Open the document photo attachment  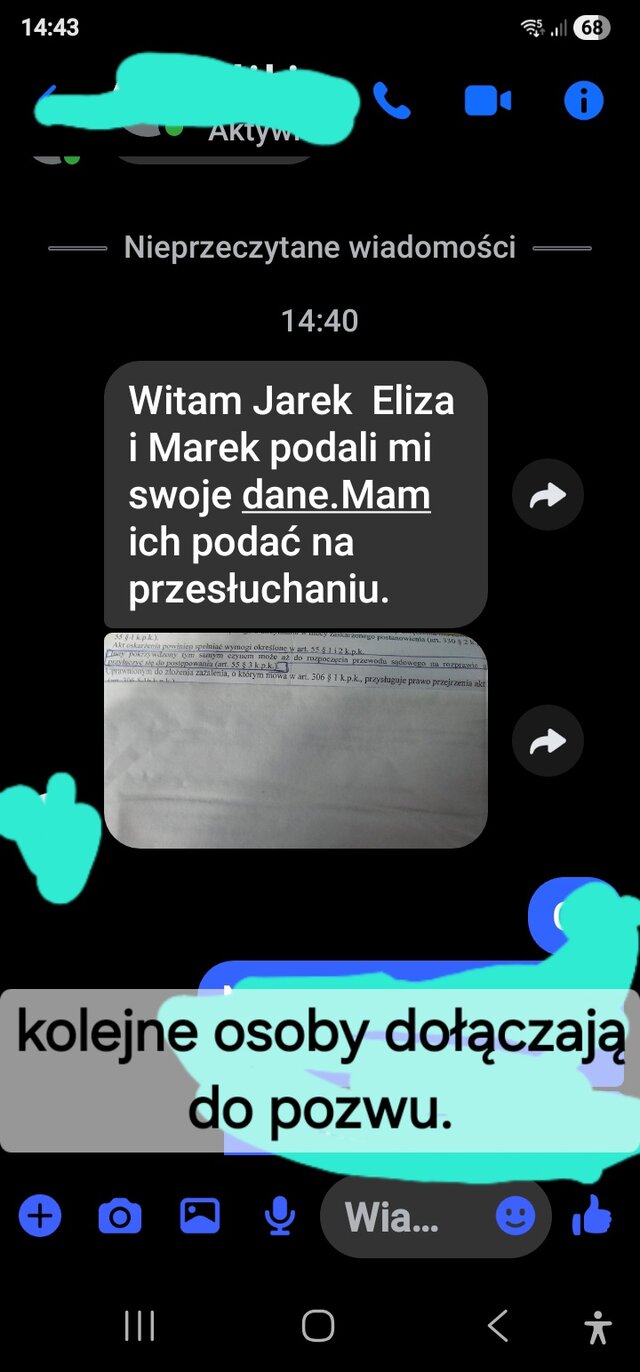295,740
